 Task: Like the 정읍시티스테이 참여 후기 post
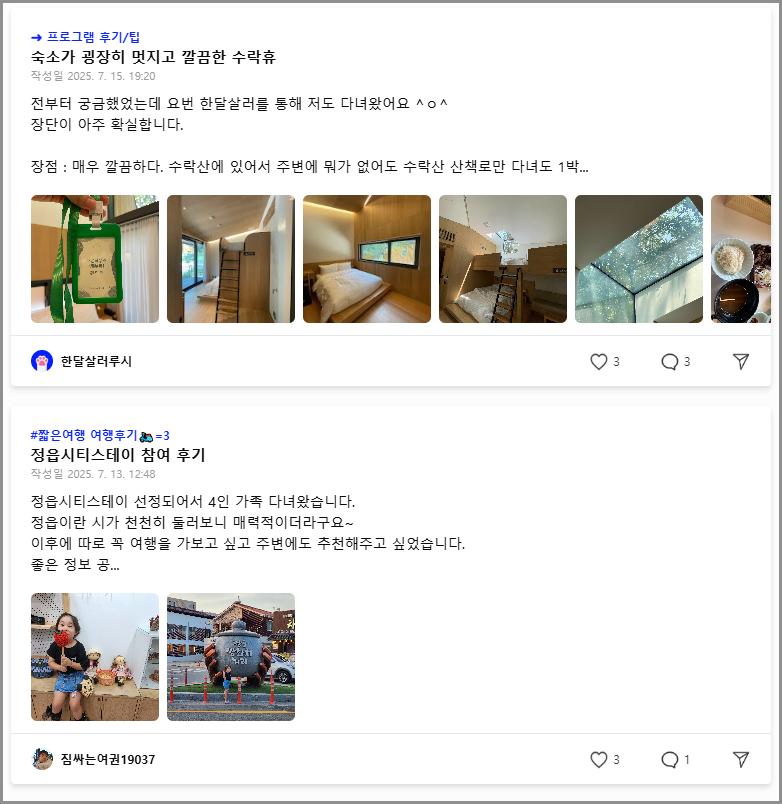coord(599,759)
